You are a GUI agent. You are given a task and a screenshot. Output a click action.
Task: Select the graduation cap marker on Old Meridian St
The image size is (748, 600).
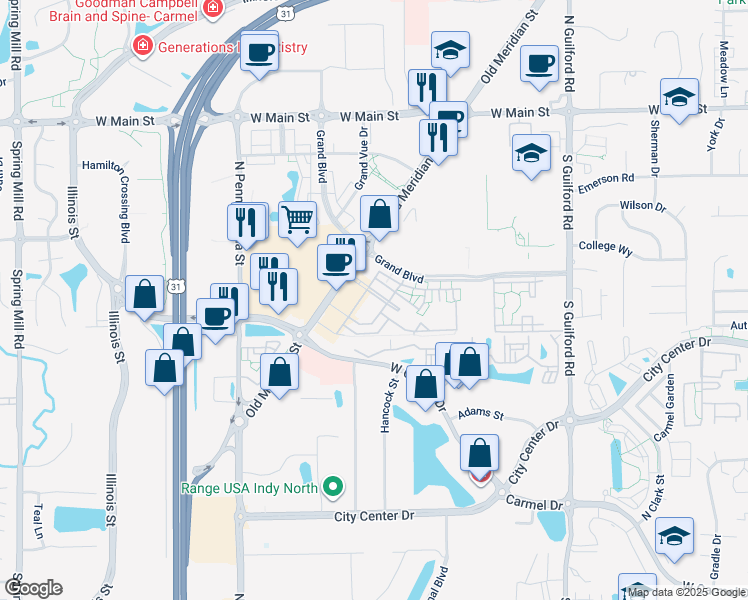click(x=451, y=50)
